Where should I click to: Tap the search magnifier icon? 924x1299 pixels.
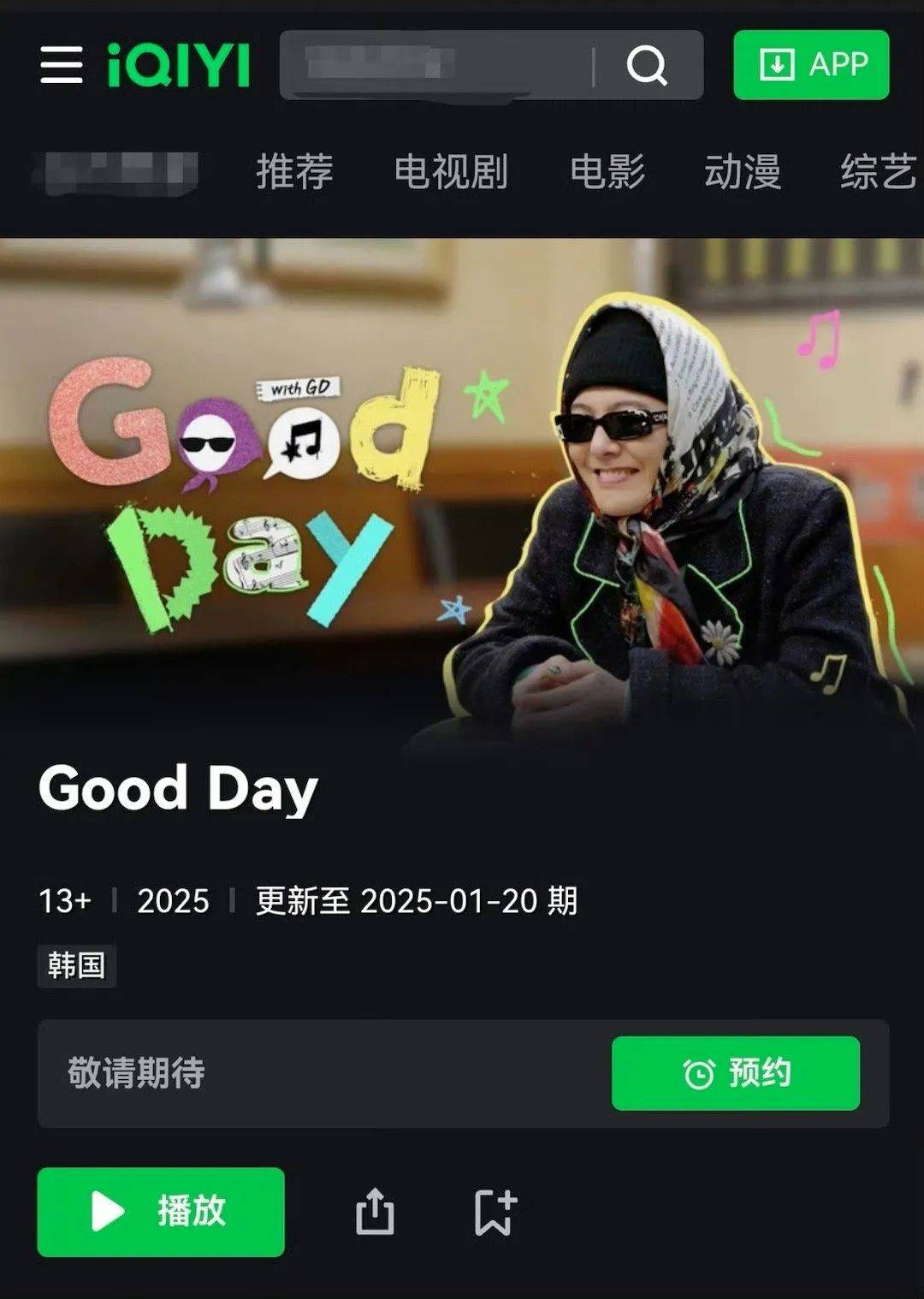coord(647,65)
